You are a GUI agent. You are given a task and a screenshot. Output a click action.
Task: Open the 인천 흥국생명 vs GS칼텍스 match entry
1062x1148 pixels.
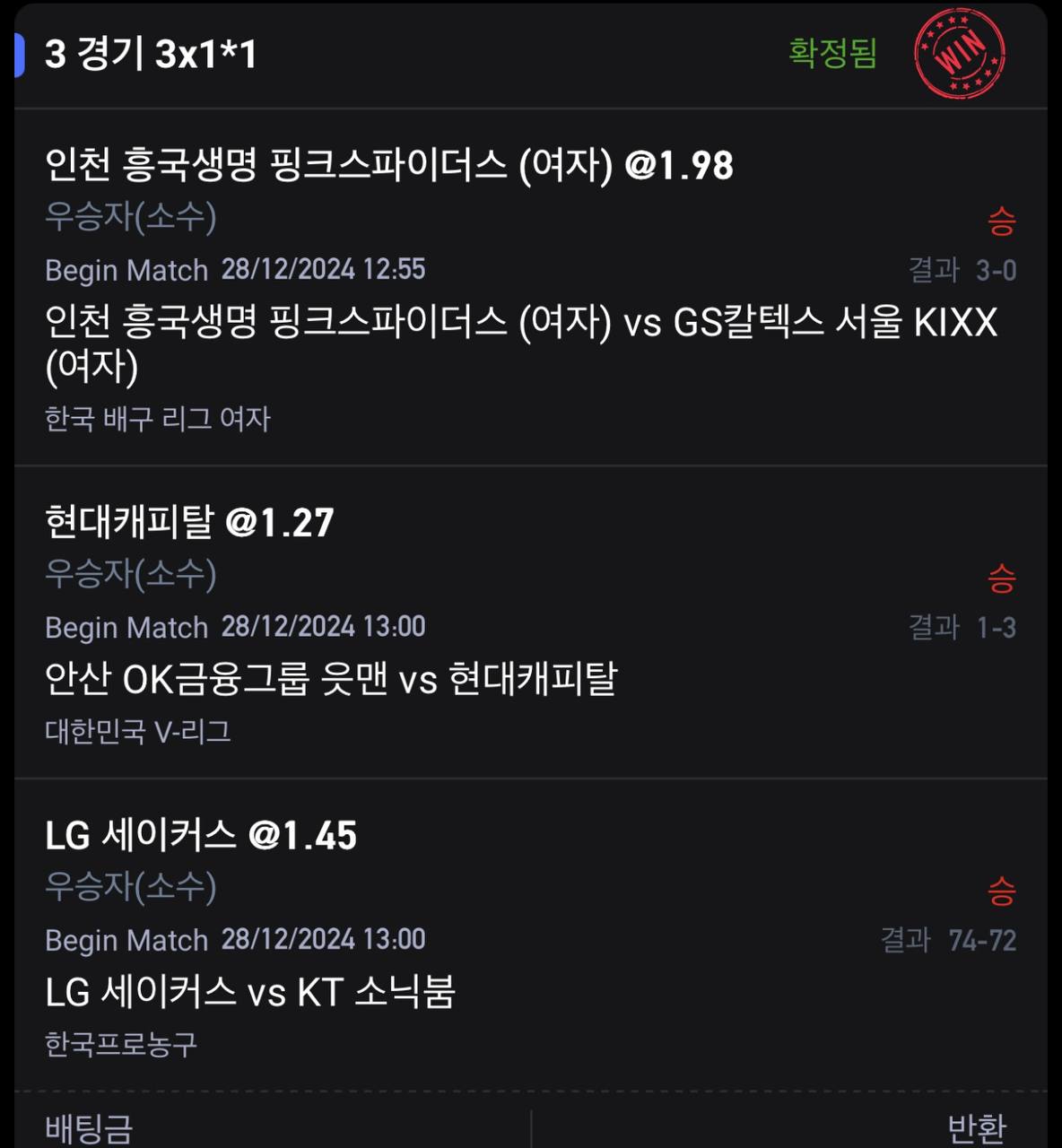click(x=520, y=343)
